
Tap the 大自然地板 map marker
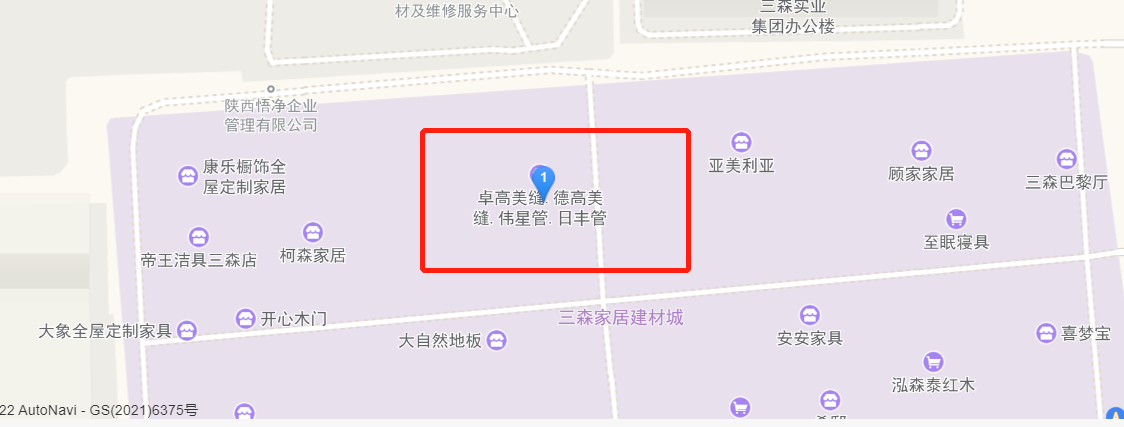coord(497,341)
